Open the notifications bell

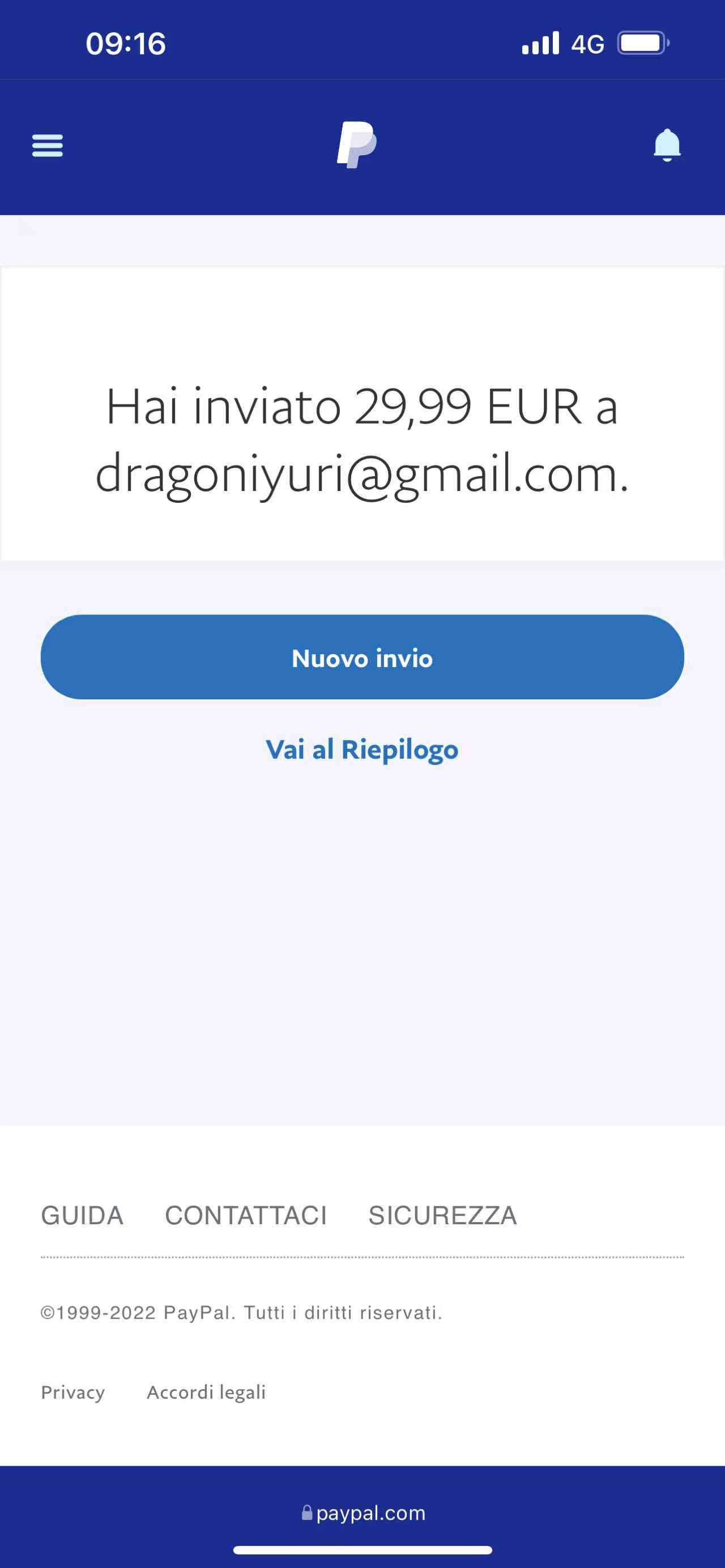pyautogui.click(x=667, y=146)
